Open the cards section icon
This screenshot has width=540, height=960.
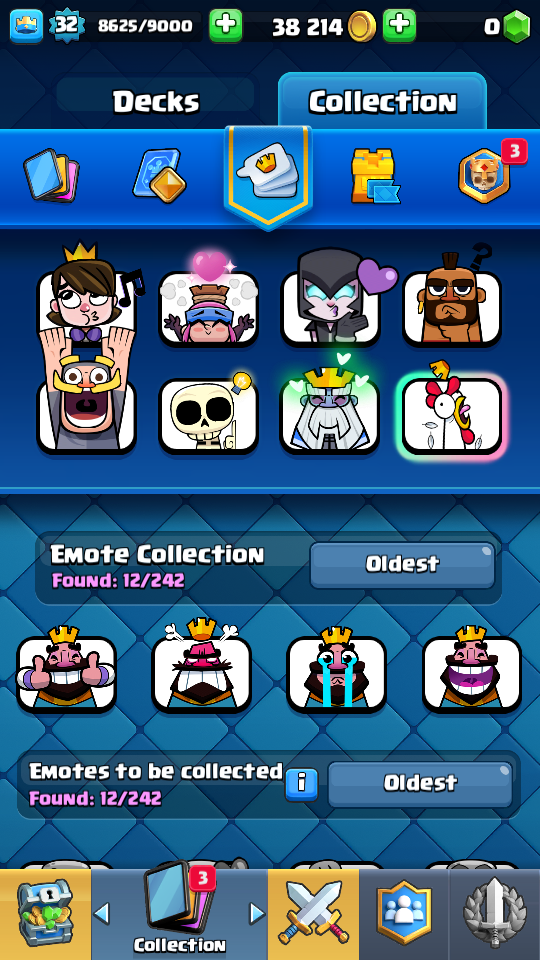tap(50, 176)
